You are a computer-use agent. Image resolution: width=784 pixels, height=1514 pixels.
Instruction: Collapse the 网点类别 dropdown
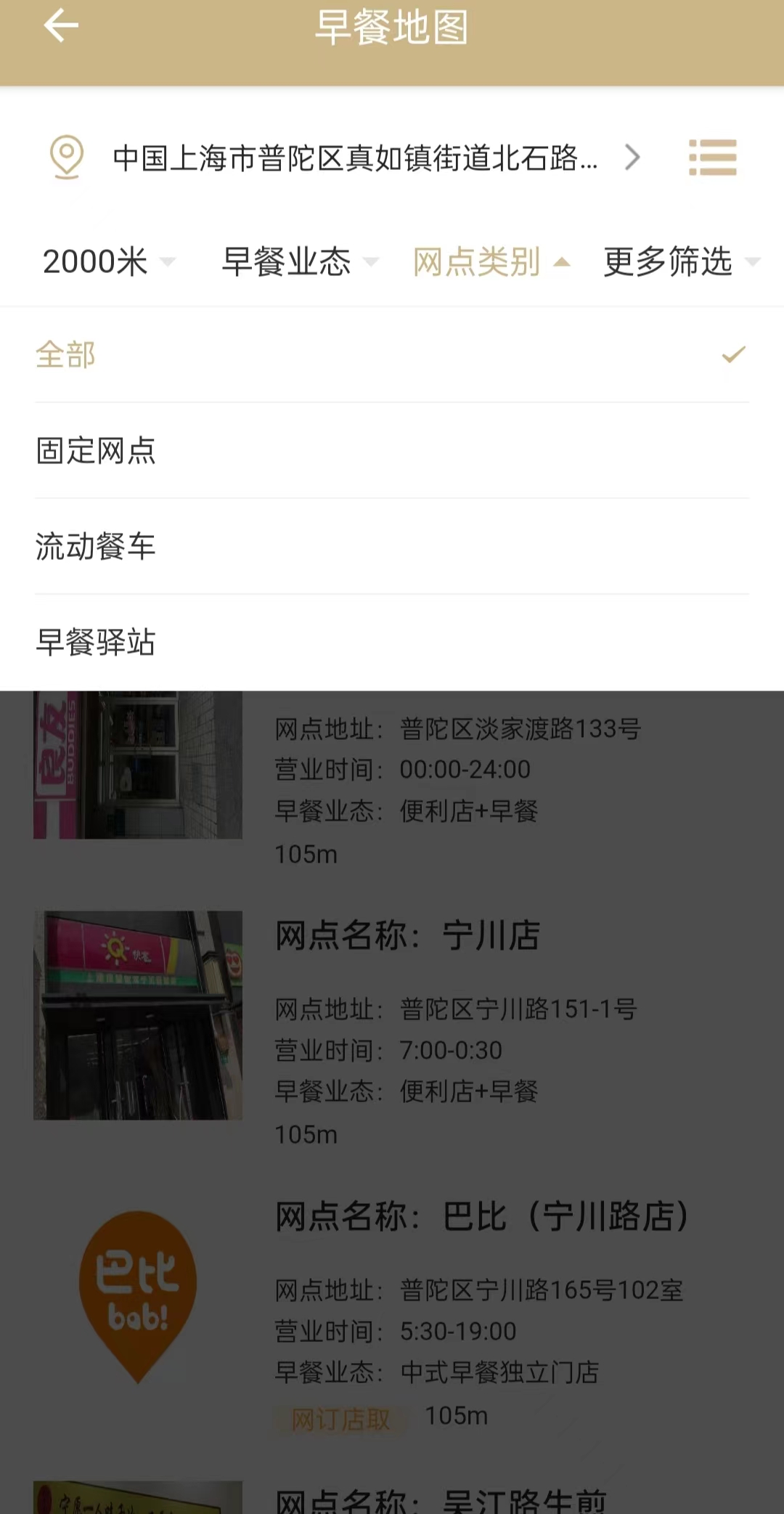491,262
